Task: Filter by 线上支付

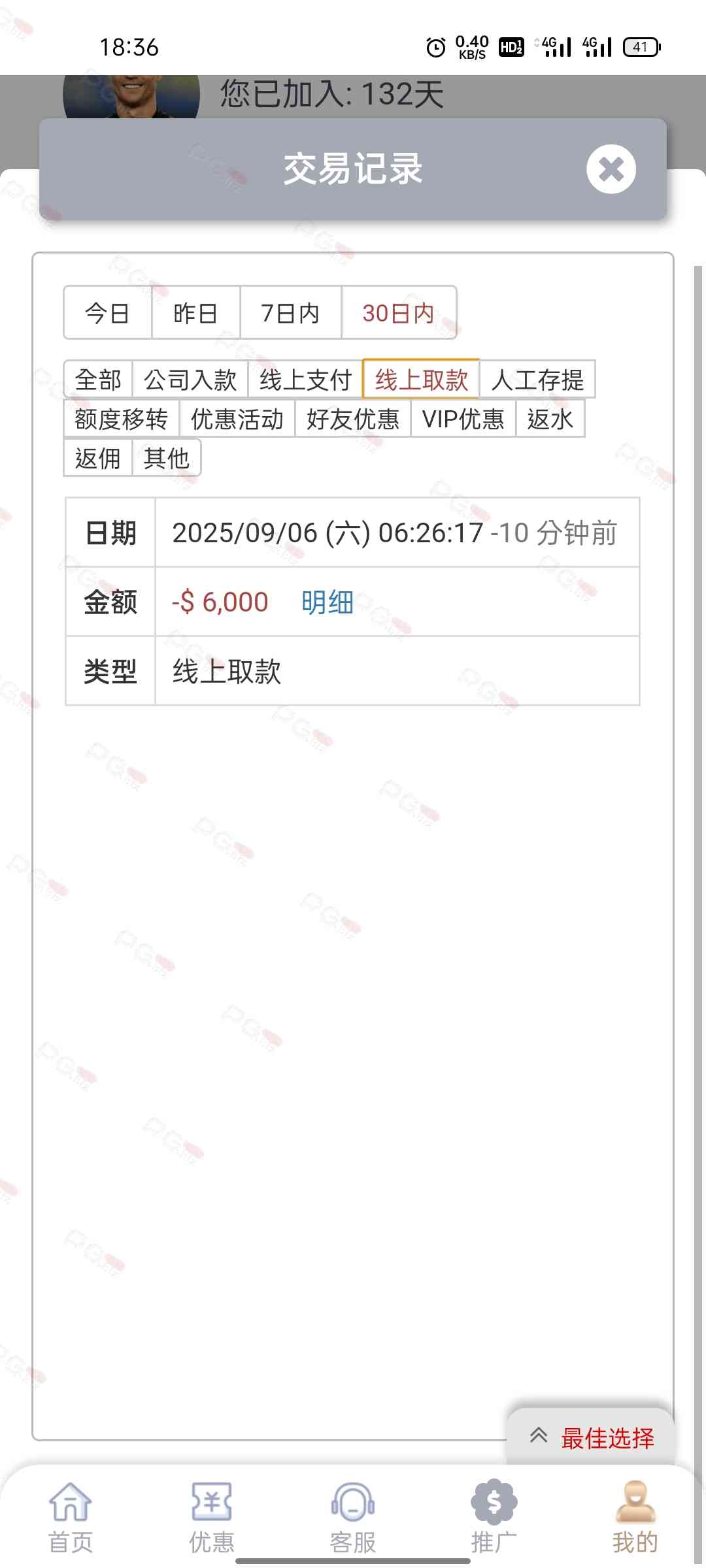Action: click(305, 380)
